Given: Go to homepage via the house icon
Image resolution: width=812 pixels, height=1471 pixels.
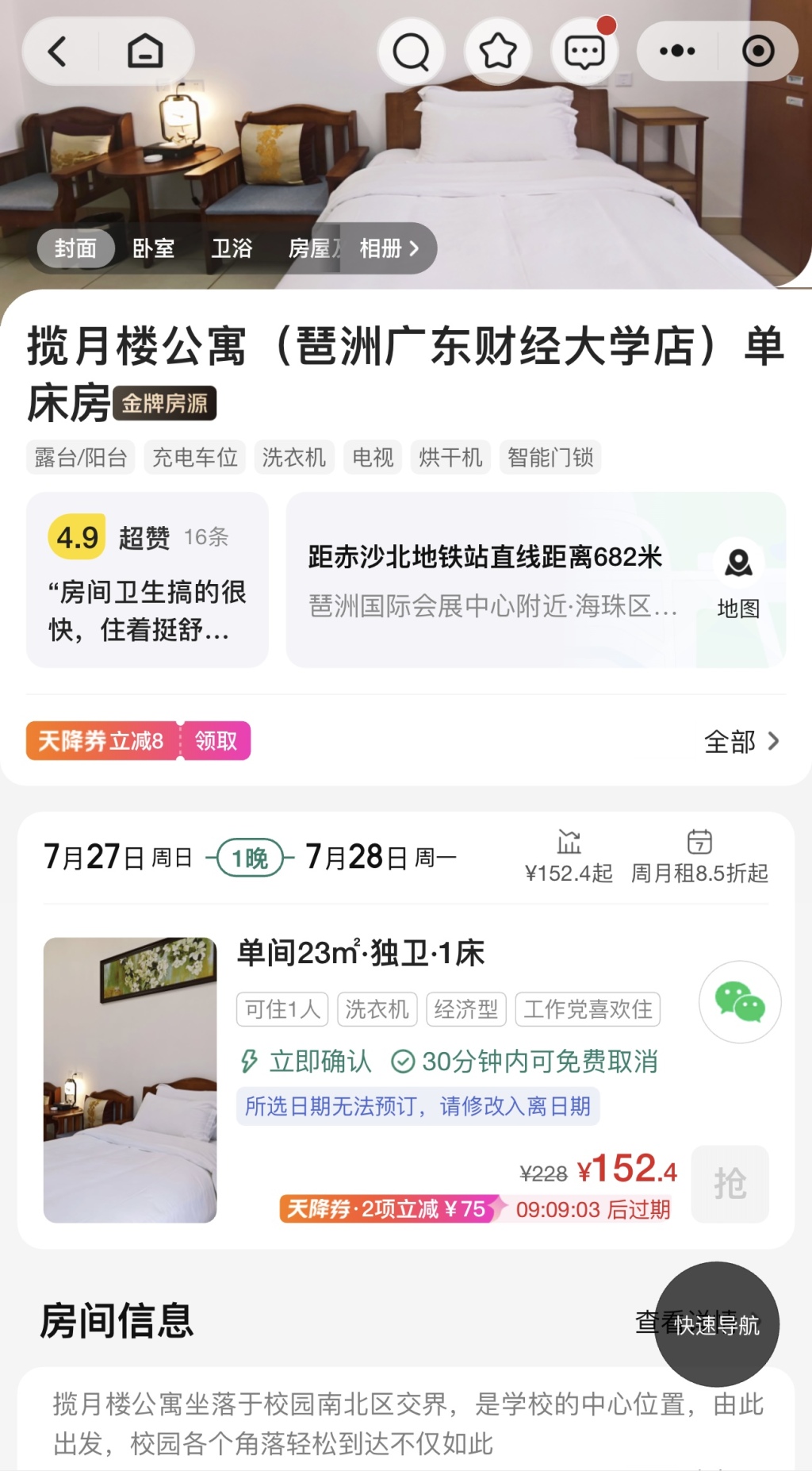Looking at the screenshot, I should coord(144,50).
